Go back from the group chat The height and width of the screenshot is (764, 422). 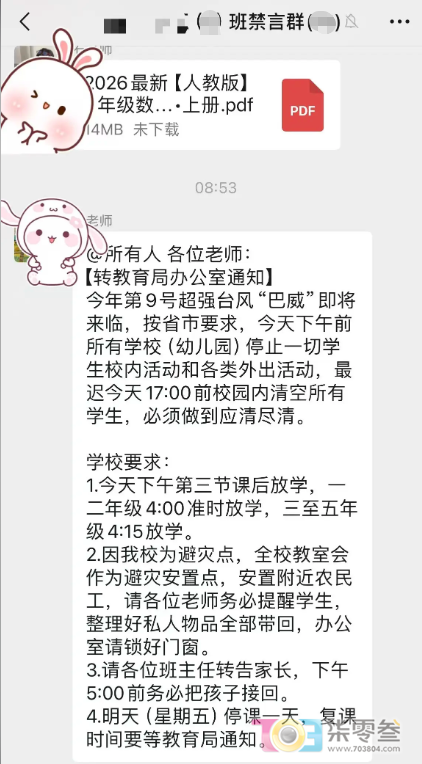point(25,22)
